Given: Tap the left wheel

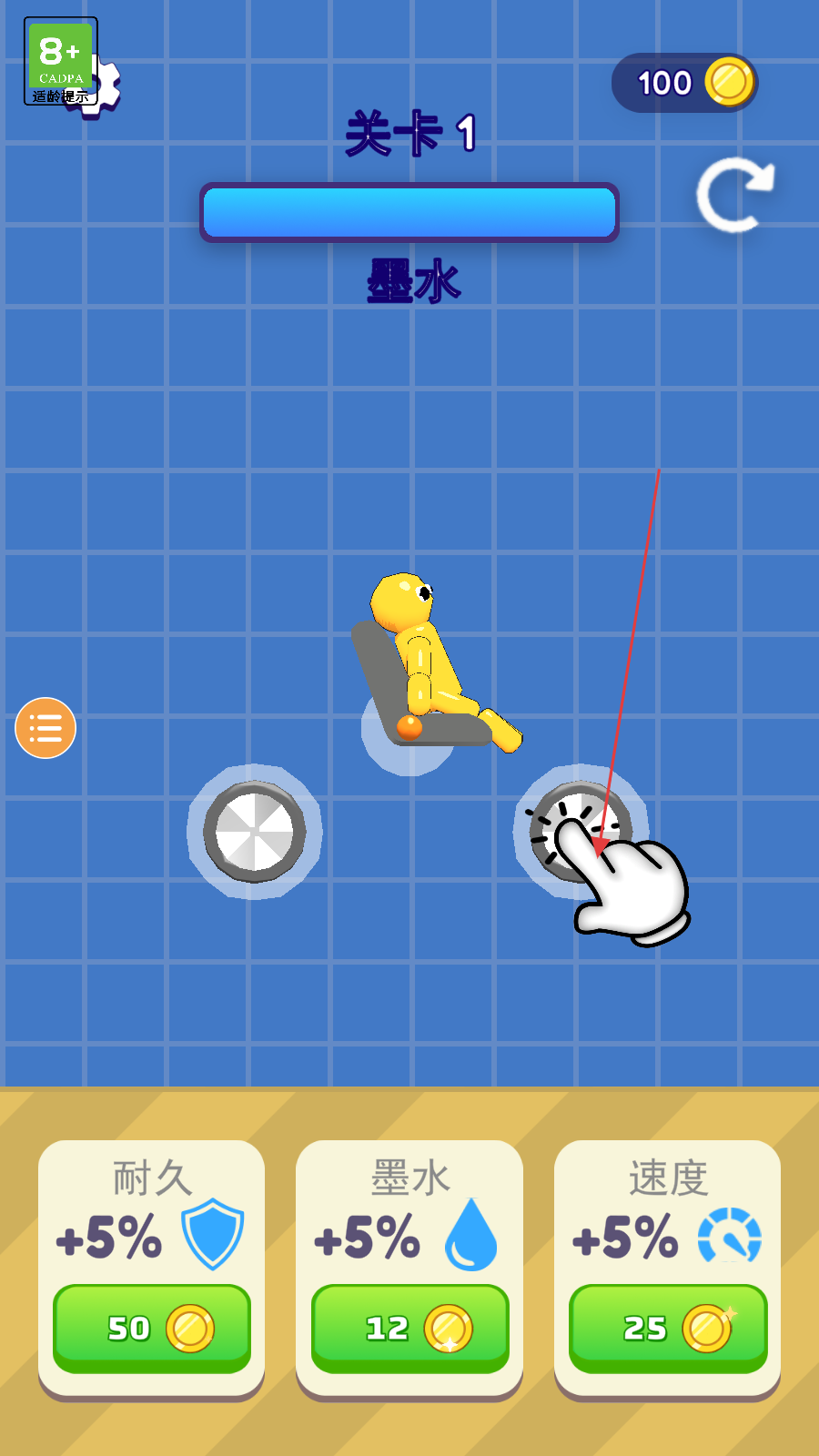Looking at the screenshot, I should pyautogui.click(x=255, y=832).
